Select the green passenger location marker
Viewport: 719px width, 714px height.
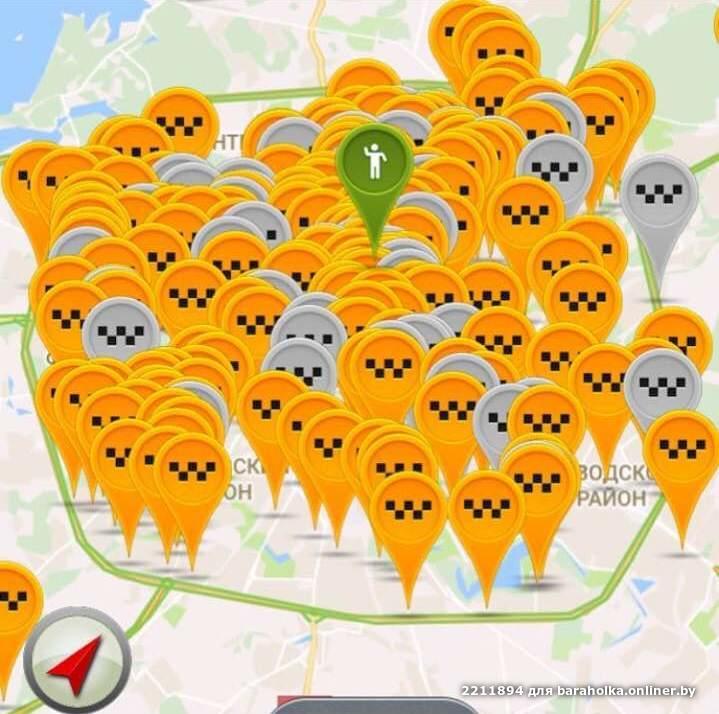click(x=374, y=163)
